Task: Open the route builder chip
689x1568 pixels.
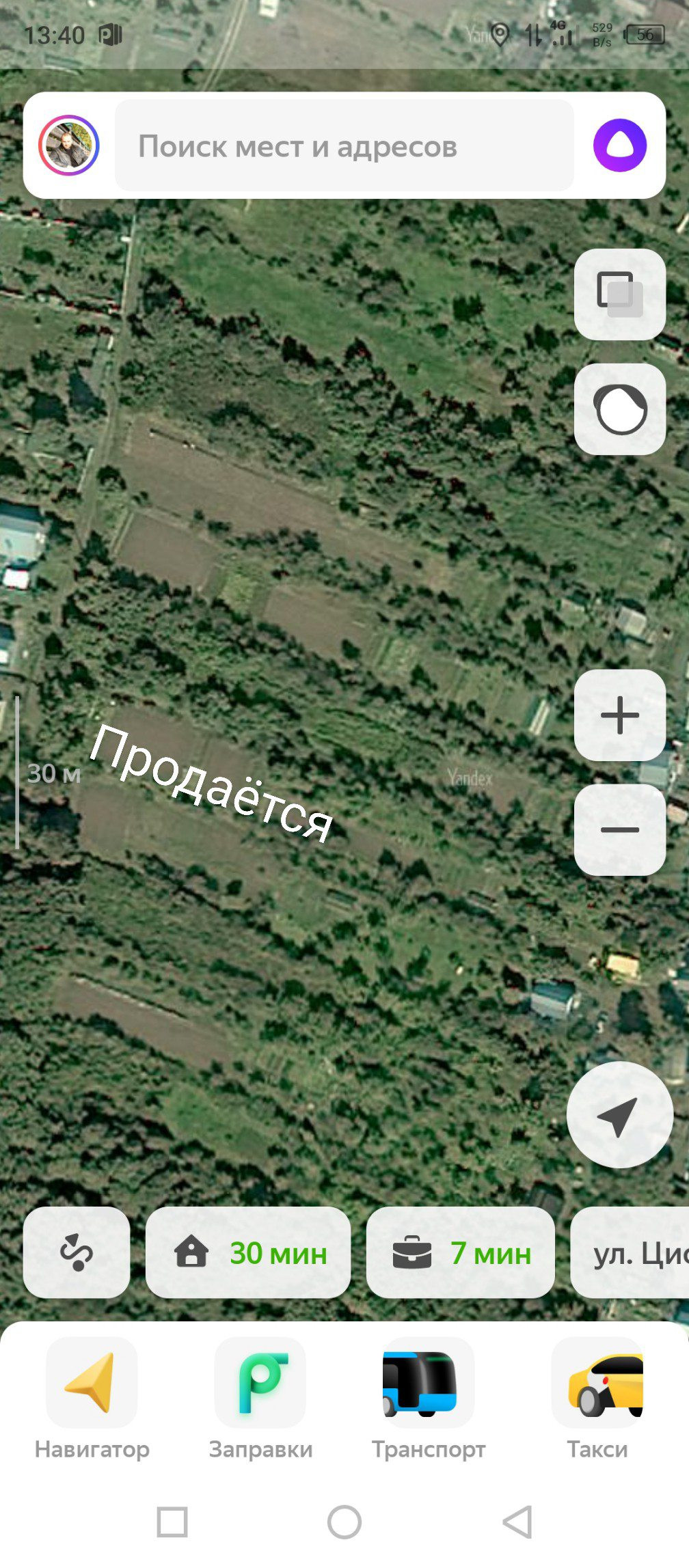Action: (x=77, y=1252)
